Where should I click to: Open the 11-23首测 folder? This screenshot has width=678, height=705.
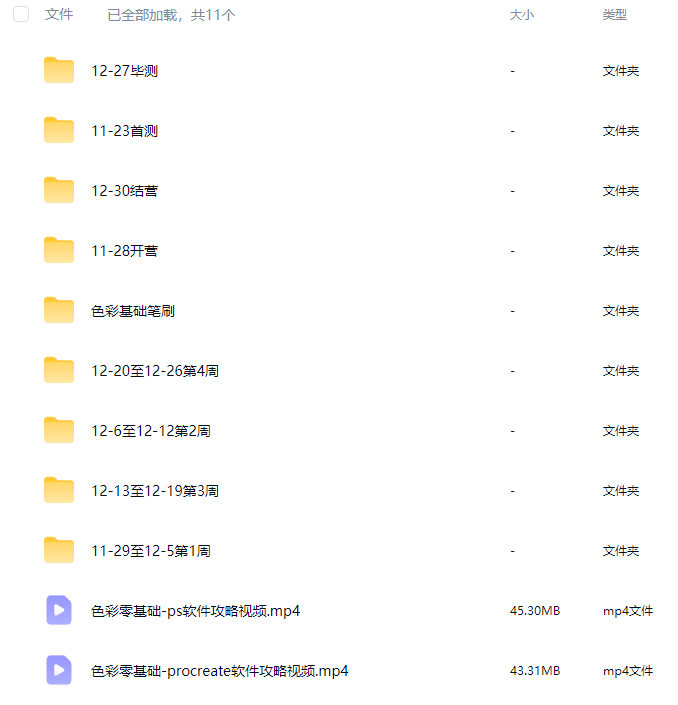tap(124, 131)
